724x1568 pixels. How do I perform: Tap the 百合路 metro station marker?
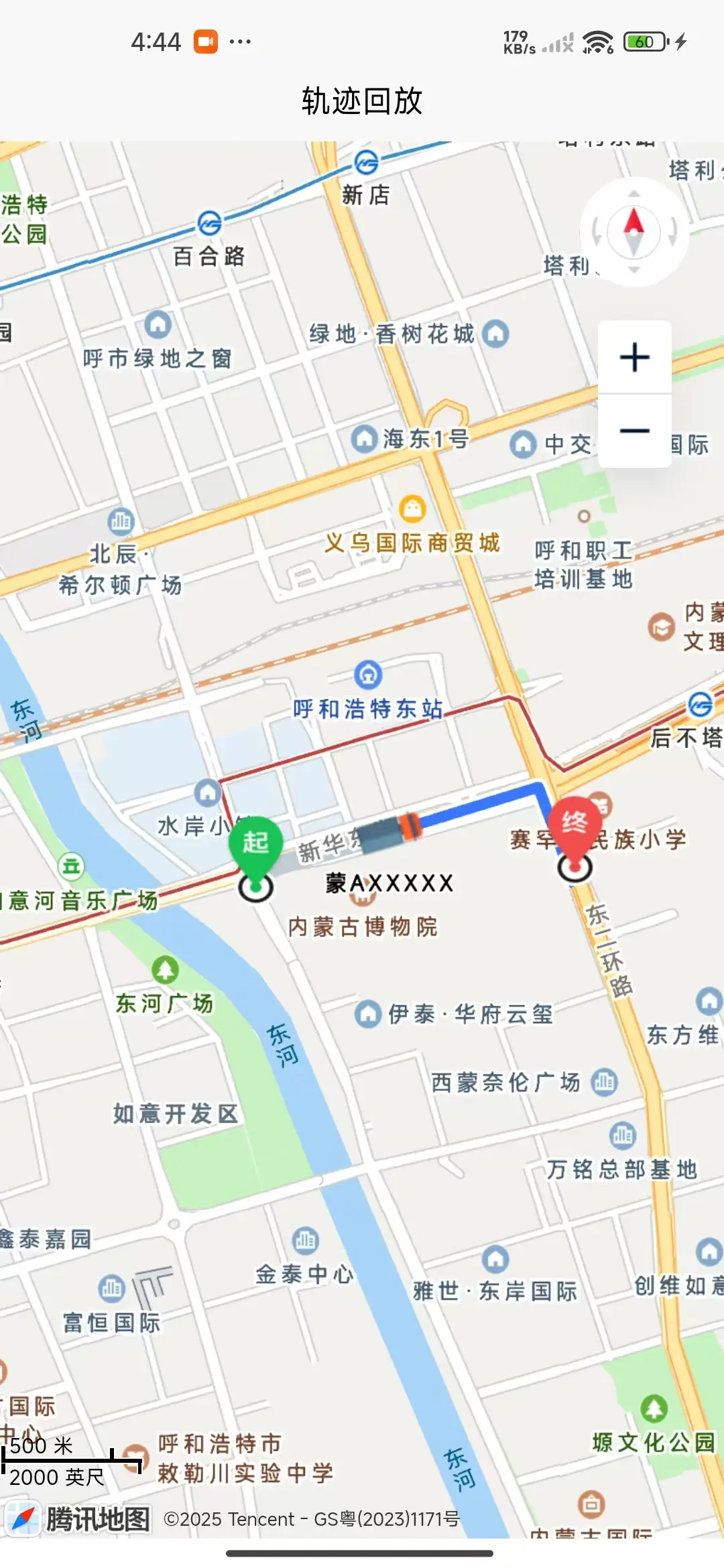tap(210, 223)
